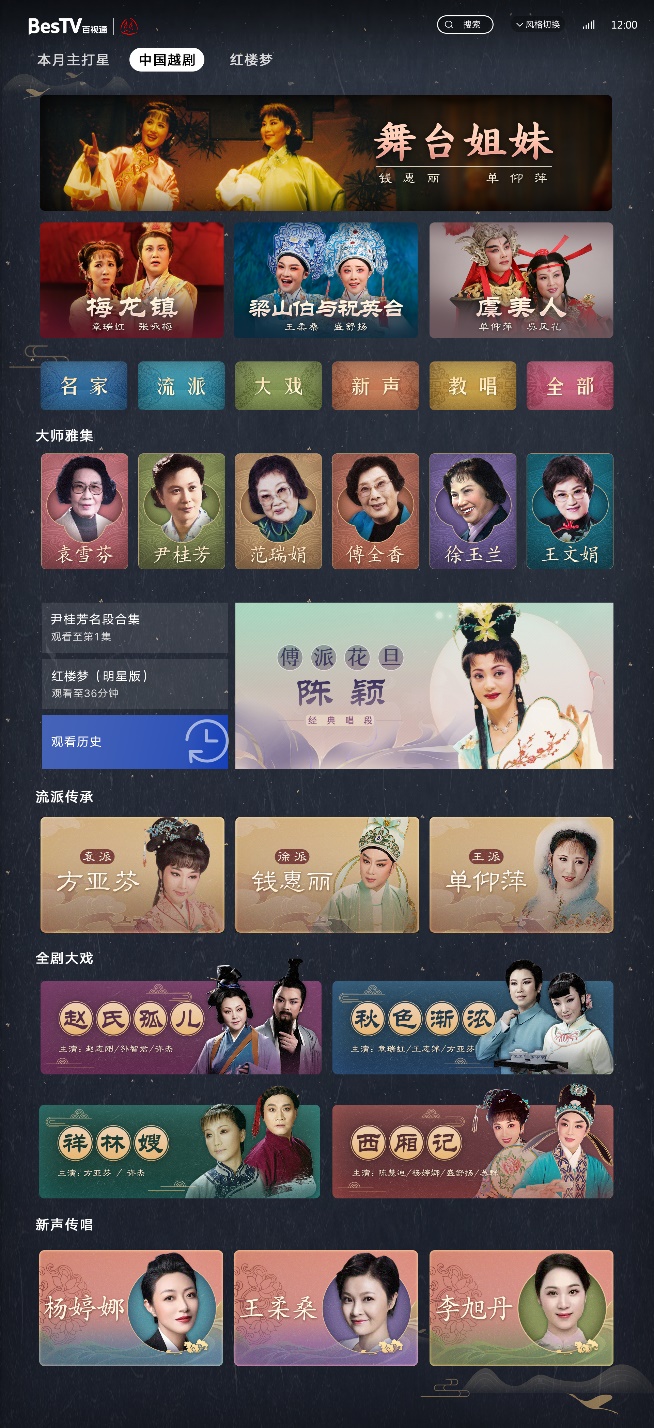Screen dimensions: 654x1428
Task: Open master 徐玉兰's collection
Action: (x=473, y=511)
